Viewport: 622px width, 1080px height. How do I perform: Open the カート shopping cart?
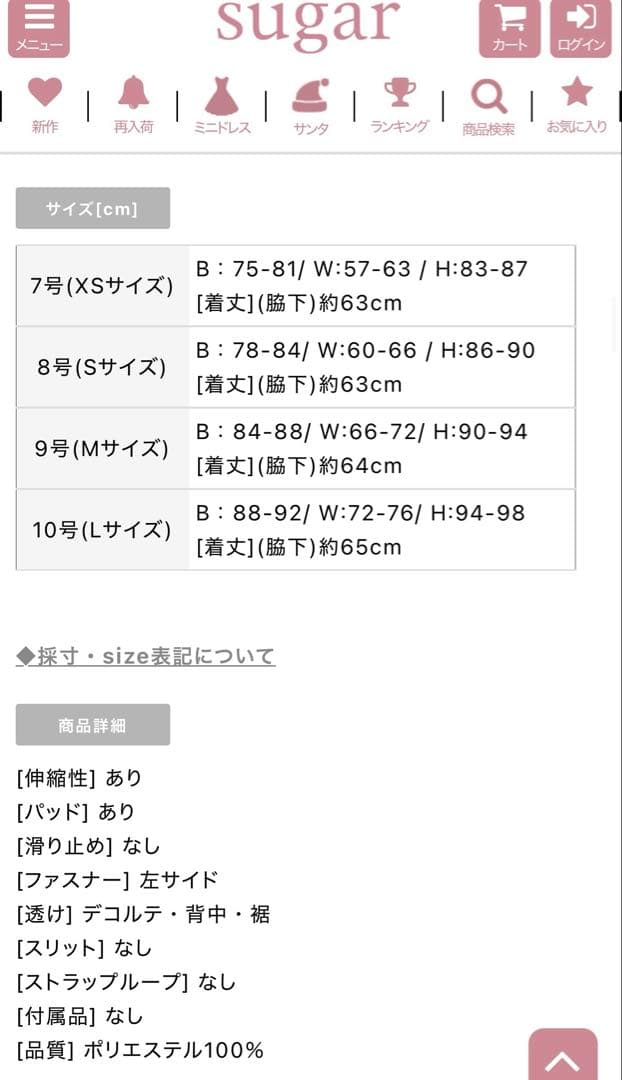click(x=509, y=27)
